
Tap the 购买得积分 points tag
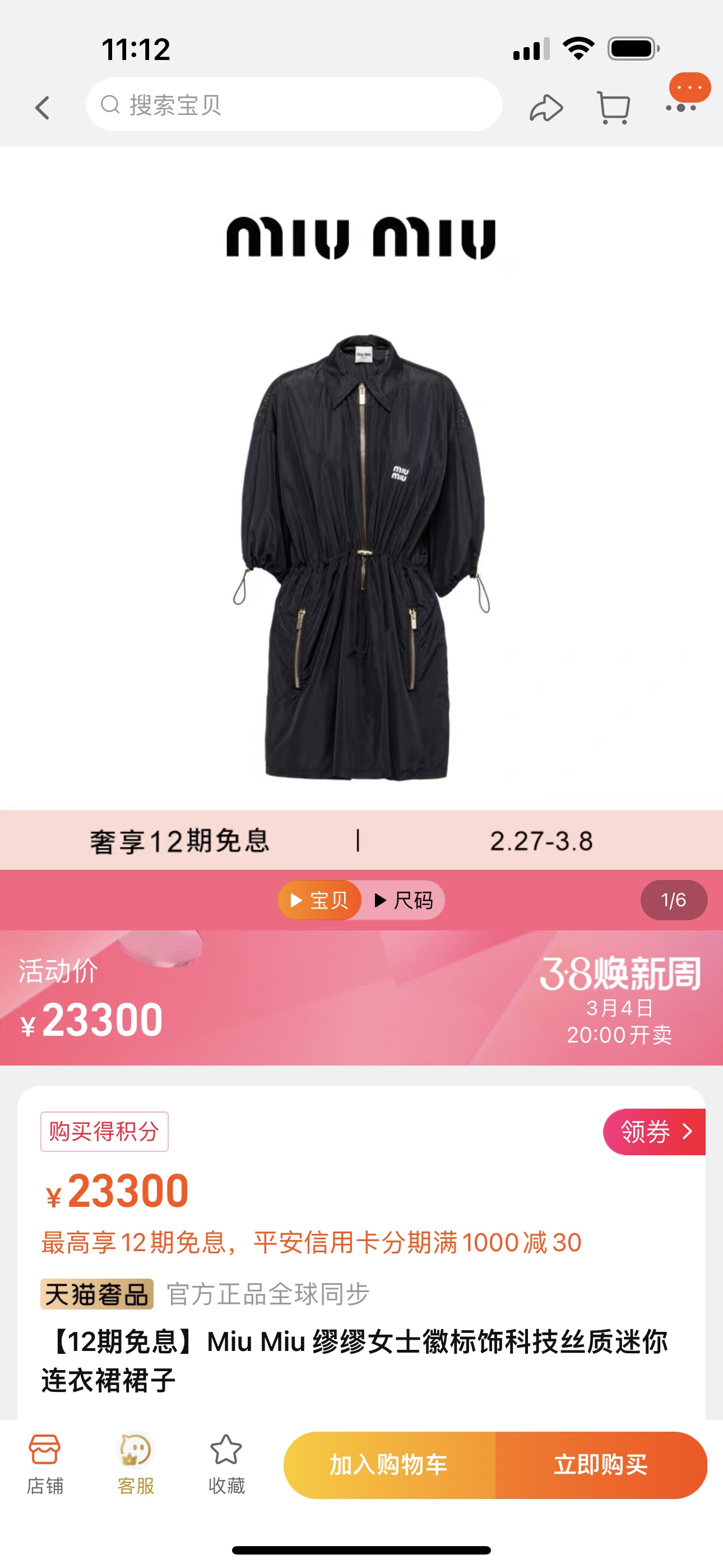coord(104,1132)
